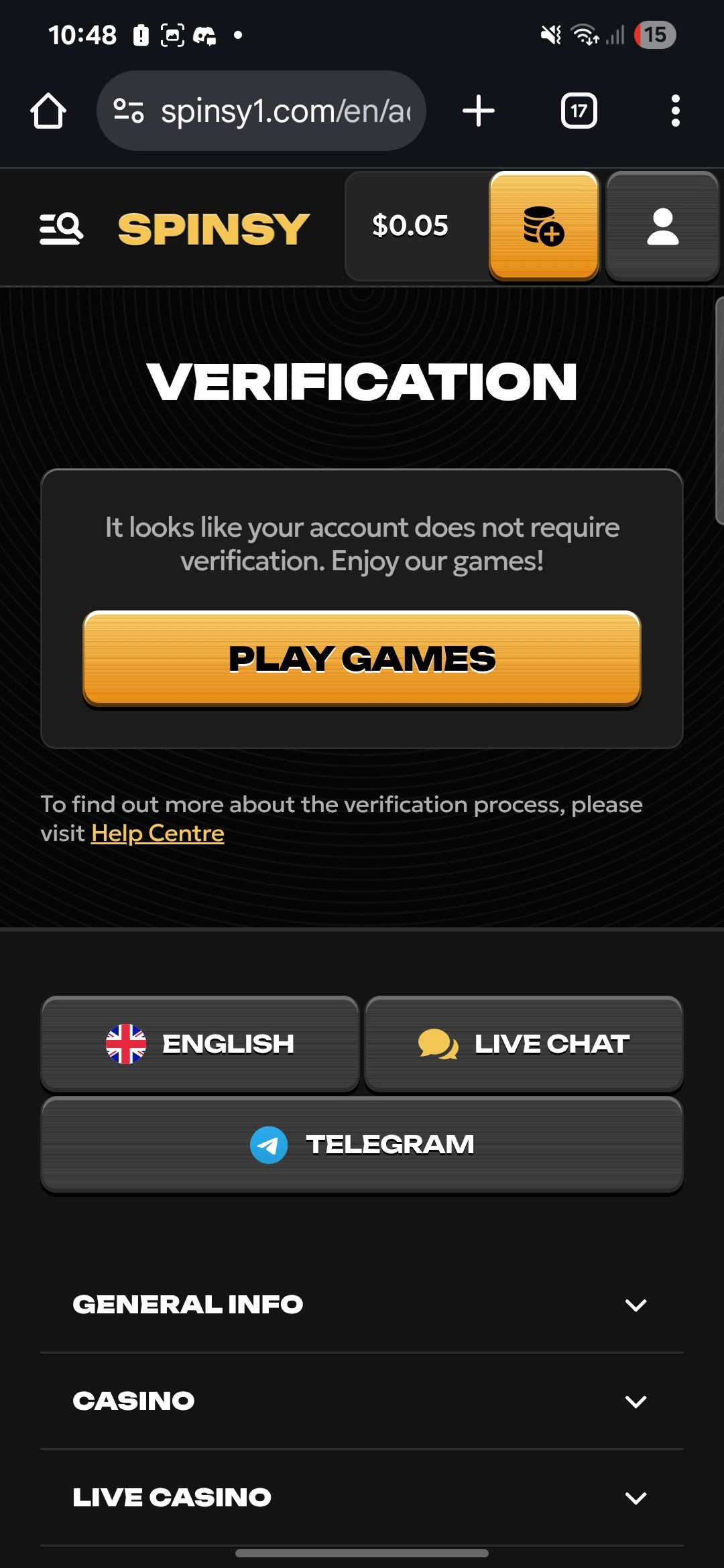The height and width of the screenshot is (1568, 724).
Task: Expand the Casino section
Action: 362,1400
